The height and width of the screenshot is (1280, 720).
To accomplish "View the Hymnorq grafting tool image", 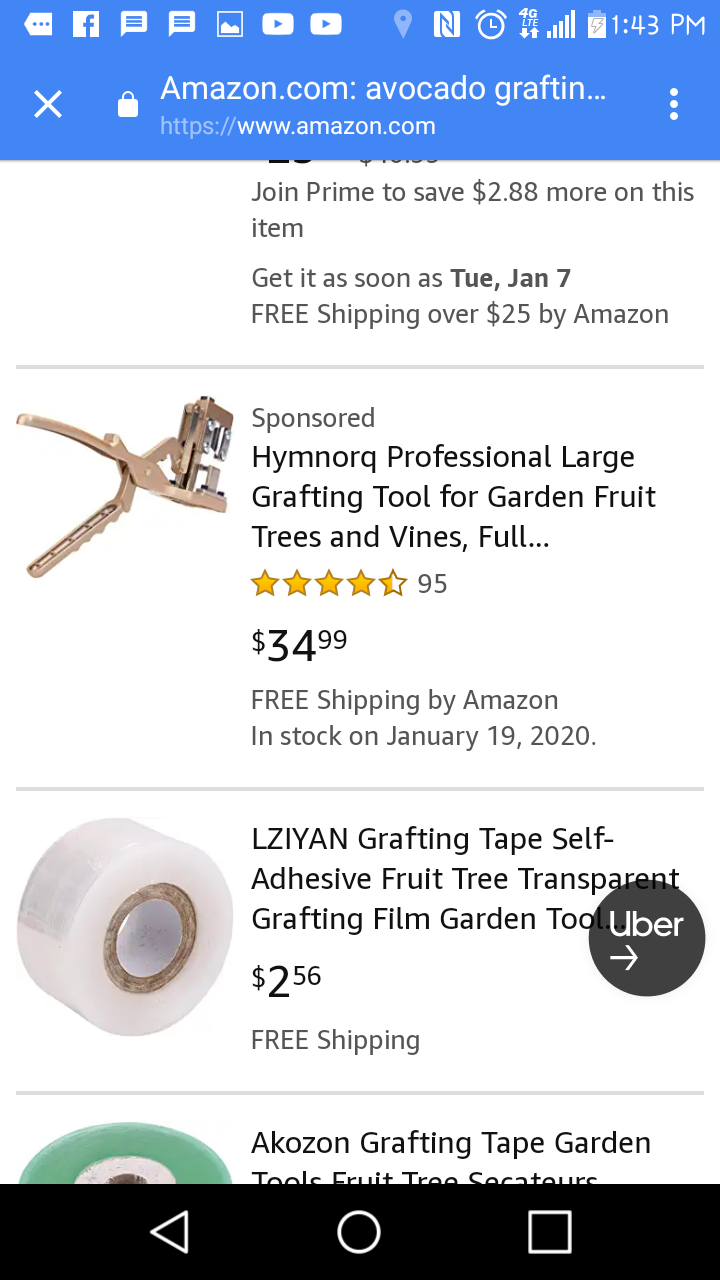I will coord(125,487).
